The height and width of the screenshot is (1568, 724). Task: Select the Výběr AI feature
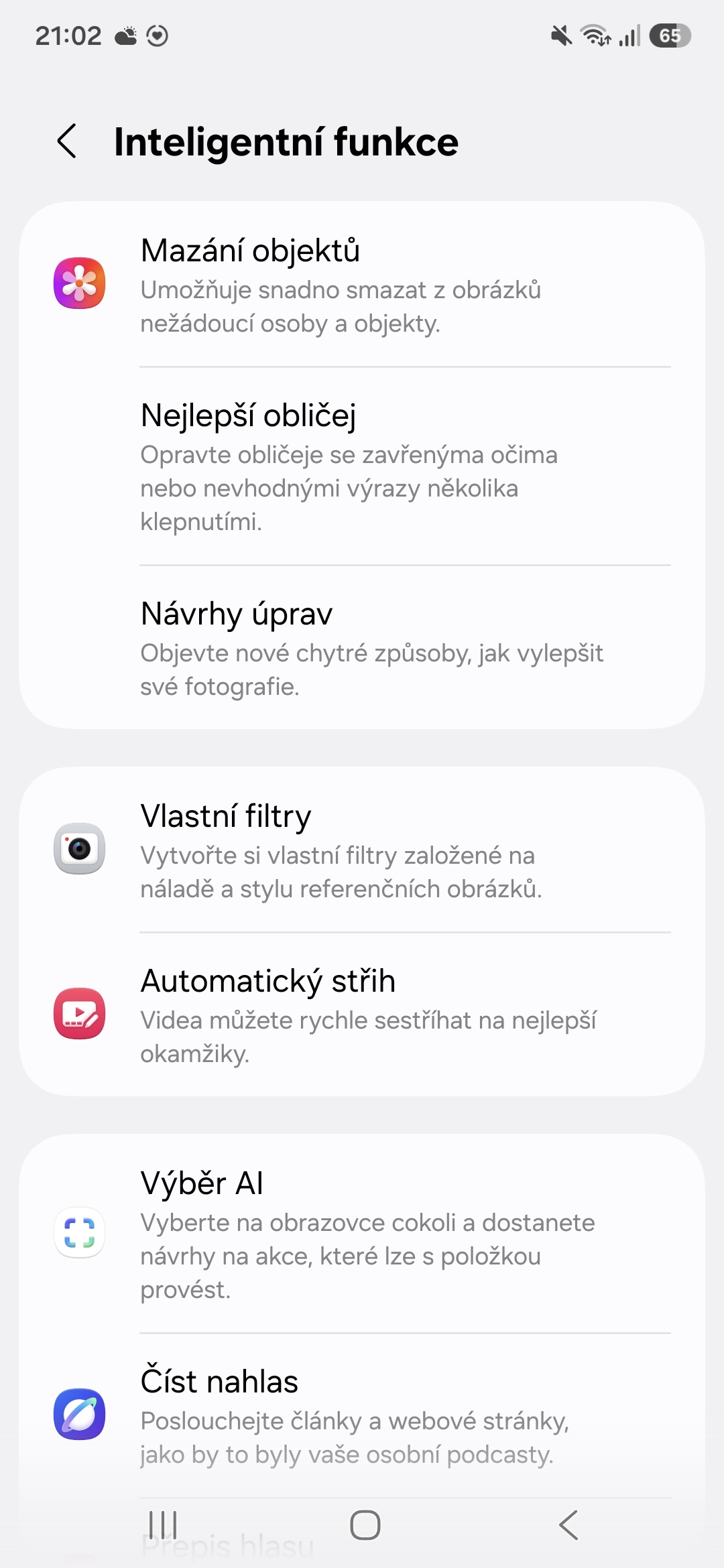[362, 1233]
